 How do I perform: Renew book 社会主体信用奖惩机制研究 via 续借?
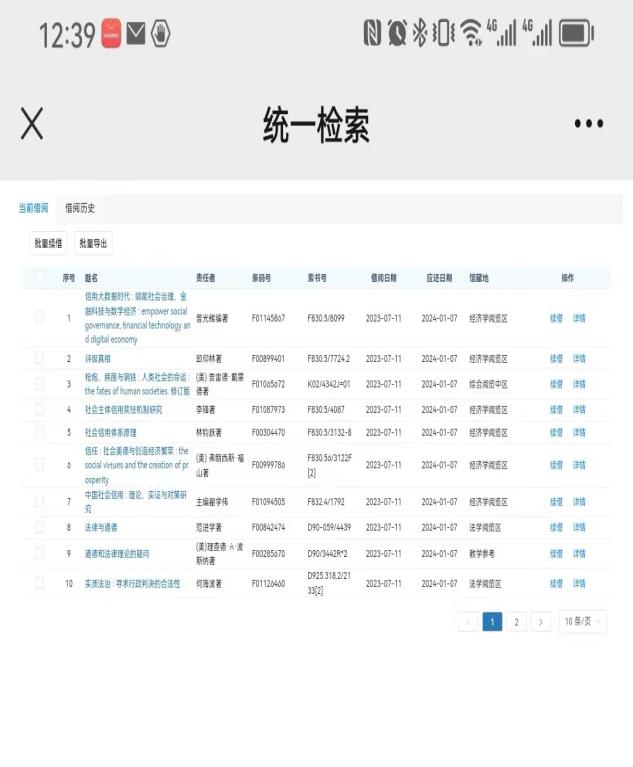pyautogui.click(x=556, y=409)
